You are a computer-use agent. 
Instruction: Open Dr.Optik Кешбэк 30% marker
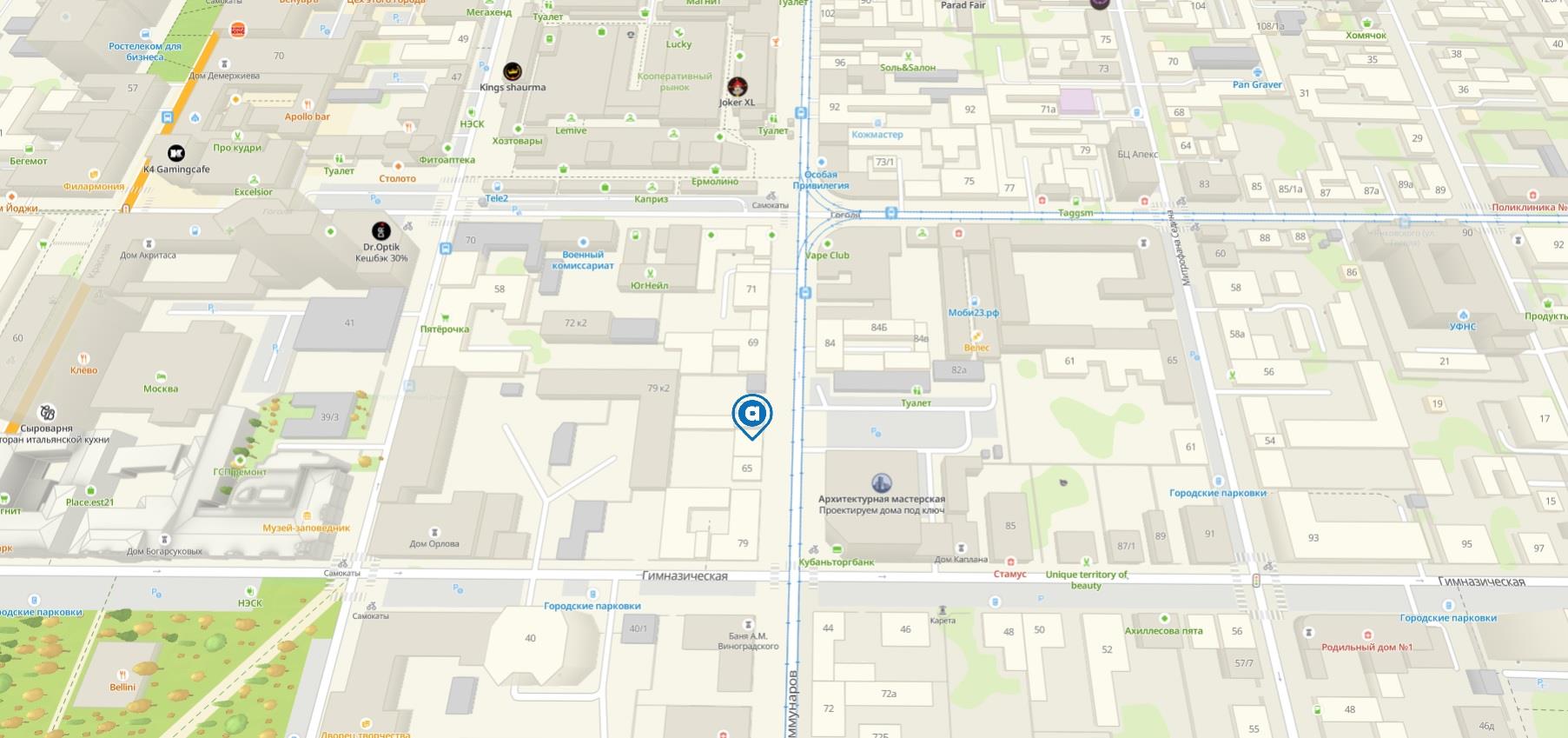(x=380, y=231)
